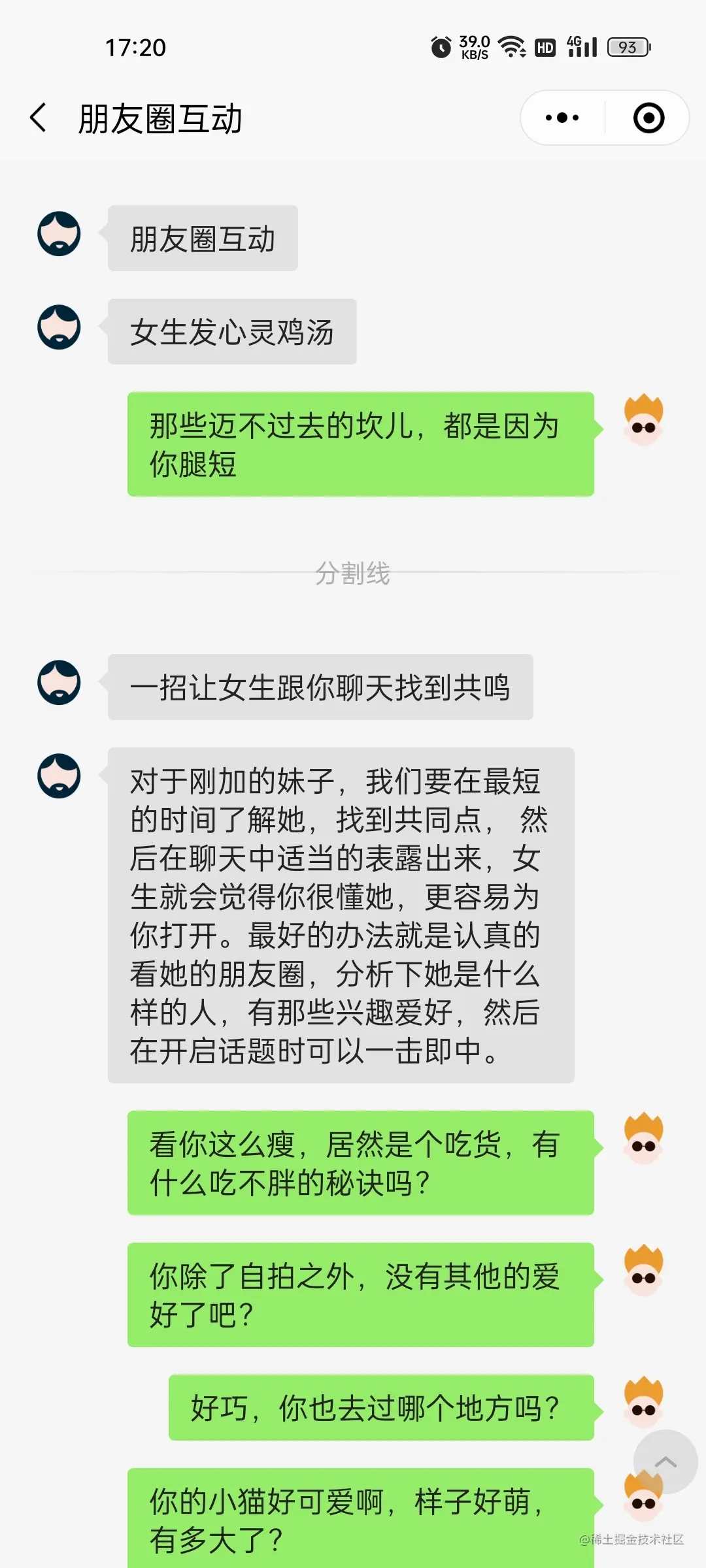Select the 朋友圈互动 chat title
The height and width of the screenshot is (1568, 706).
[159, 118]
